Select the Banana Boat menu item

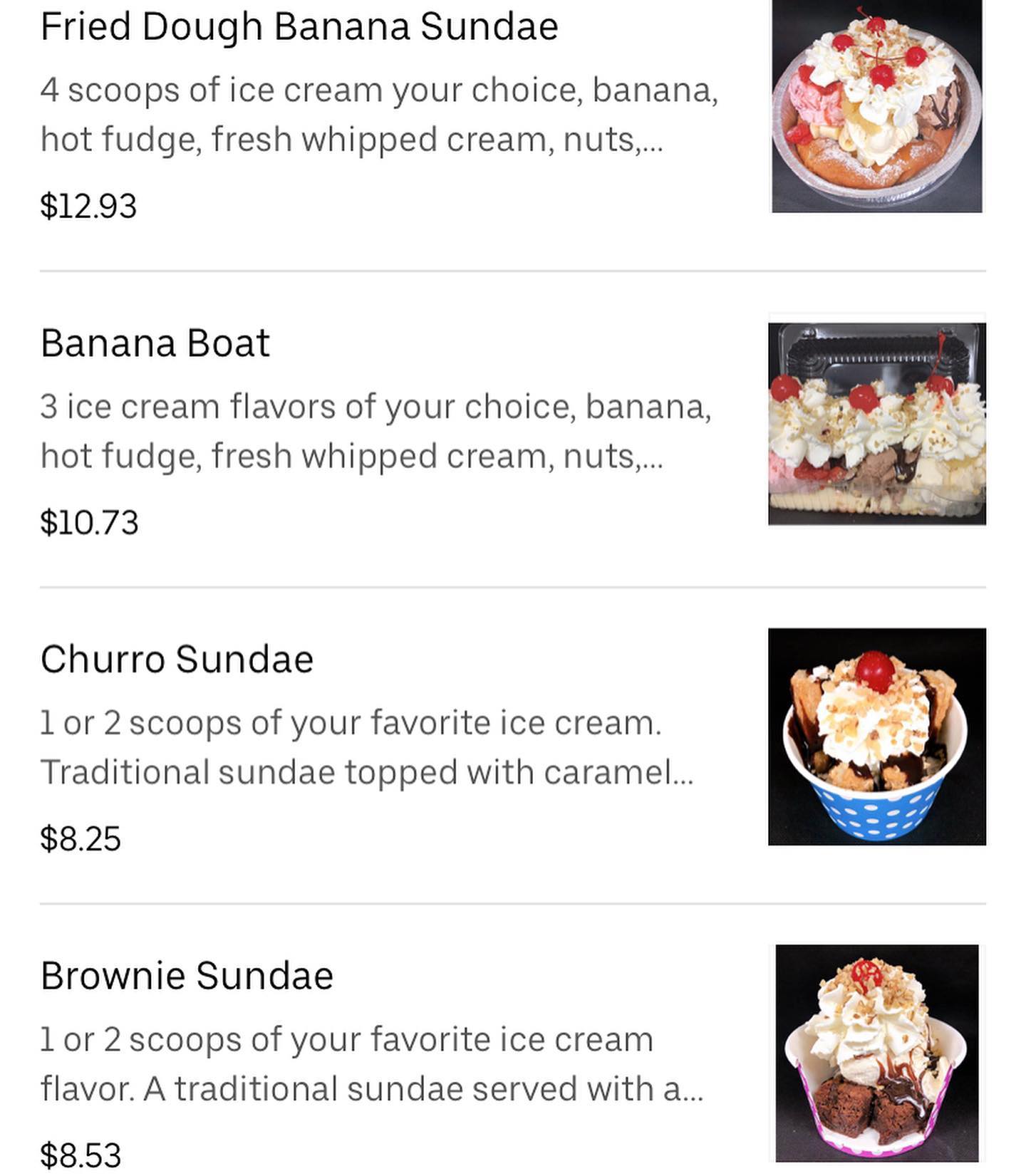[155, 343]
